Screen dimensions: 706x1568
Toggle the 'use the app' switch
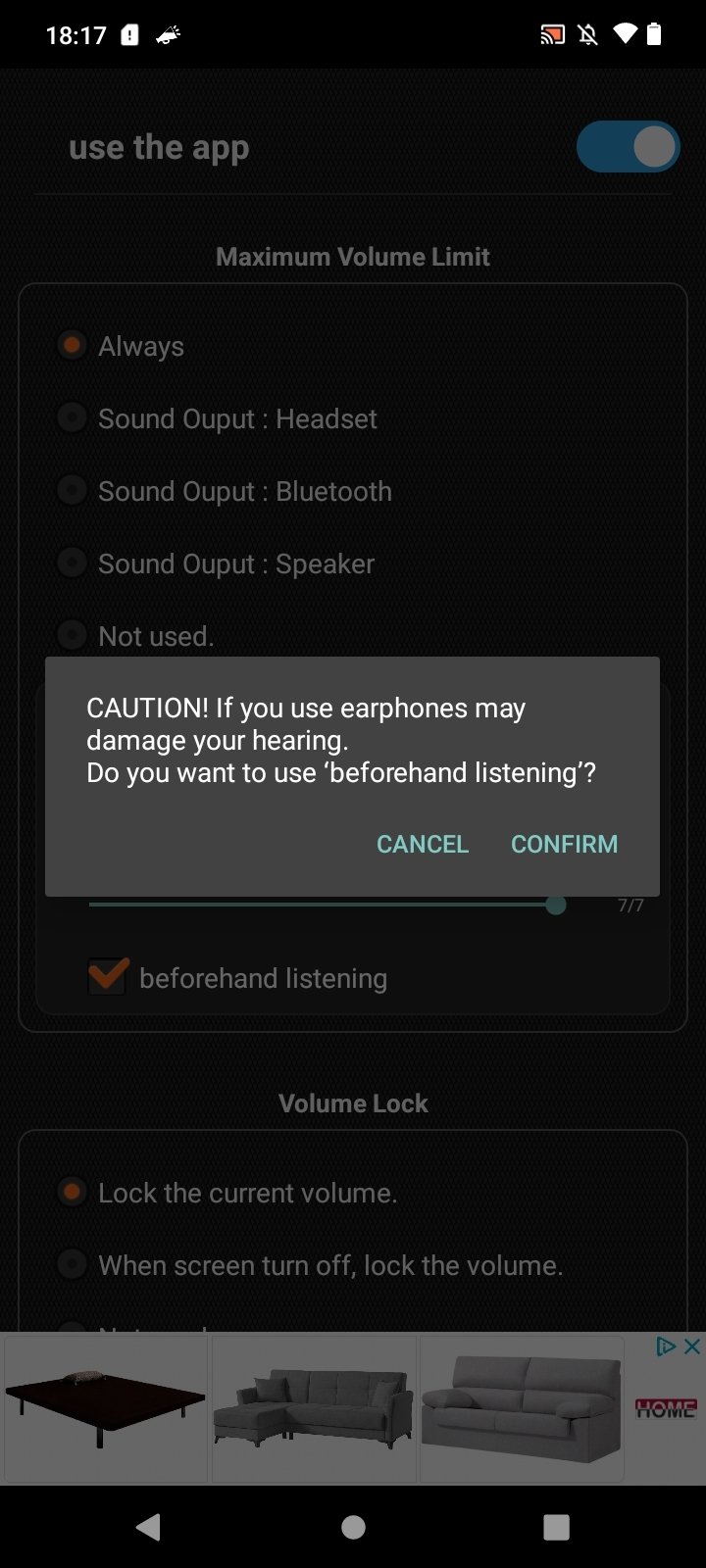(628, 147)
